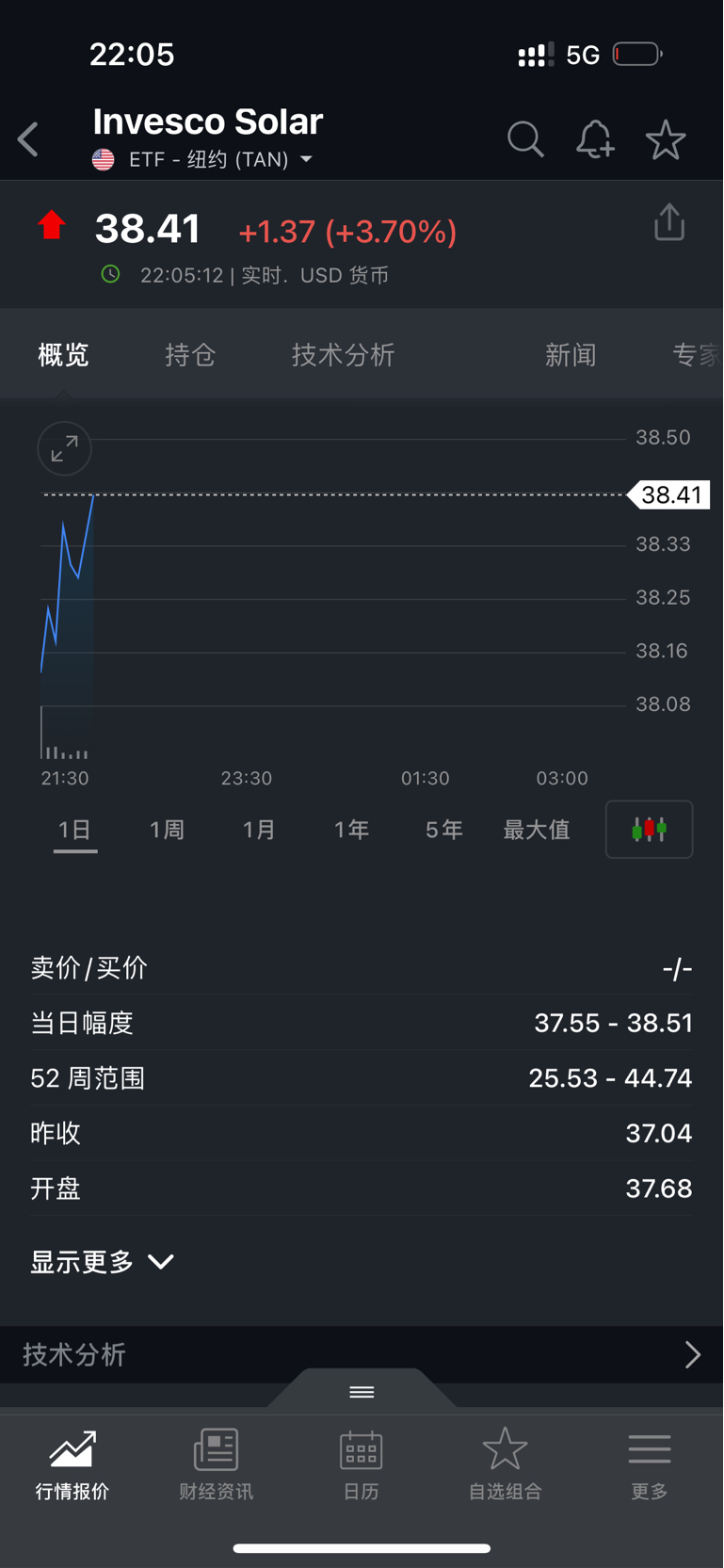Switch chart to candlestick view
Viewport: 724px width, 1568px height.
pyautogui.click(x=650, y=830)
